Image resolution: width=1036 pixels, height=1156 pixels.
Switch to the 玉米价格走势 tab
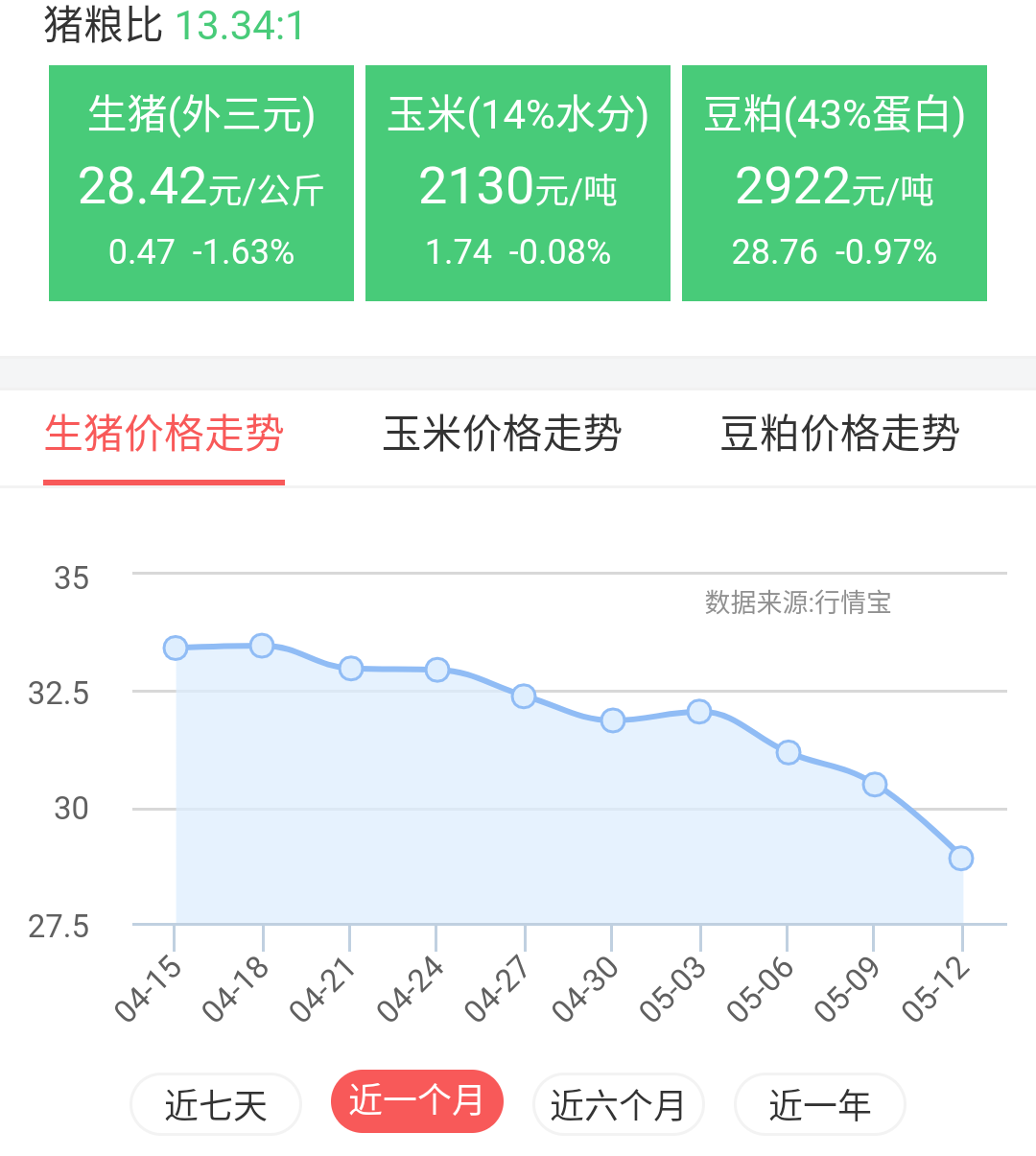(504, 435)
